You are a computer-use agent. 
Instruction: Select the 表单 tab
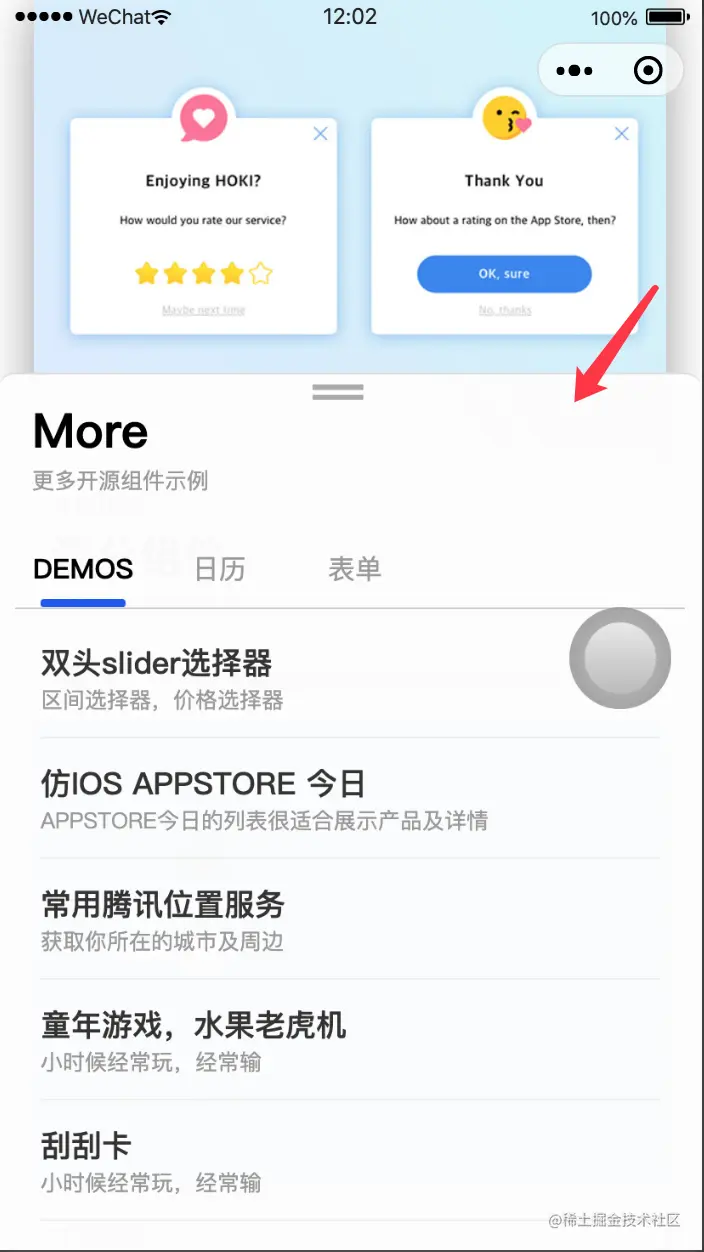click(354, 569)
